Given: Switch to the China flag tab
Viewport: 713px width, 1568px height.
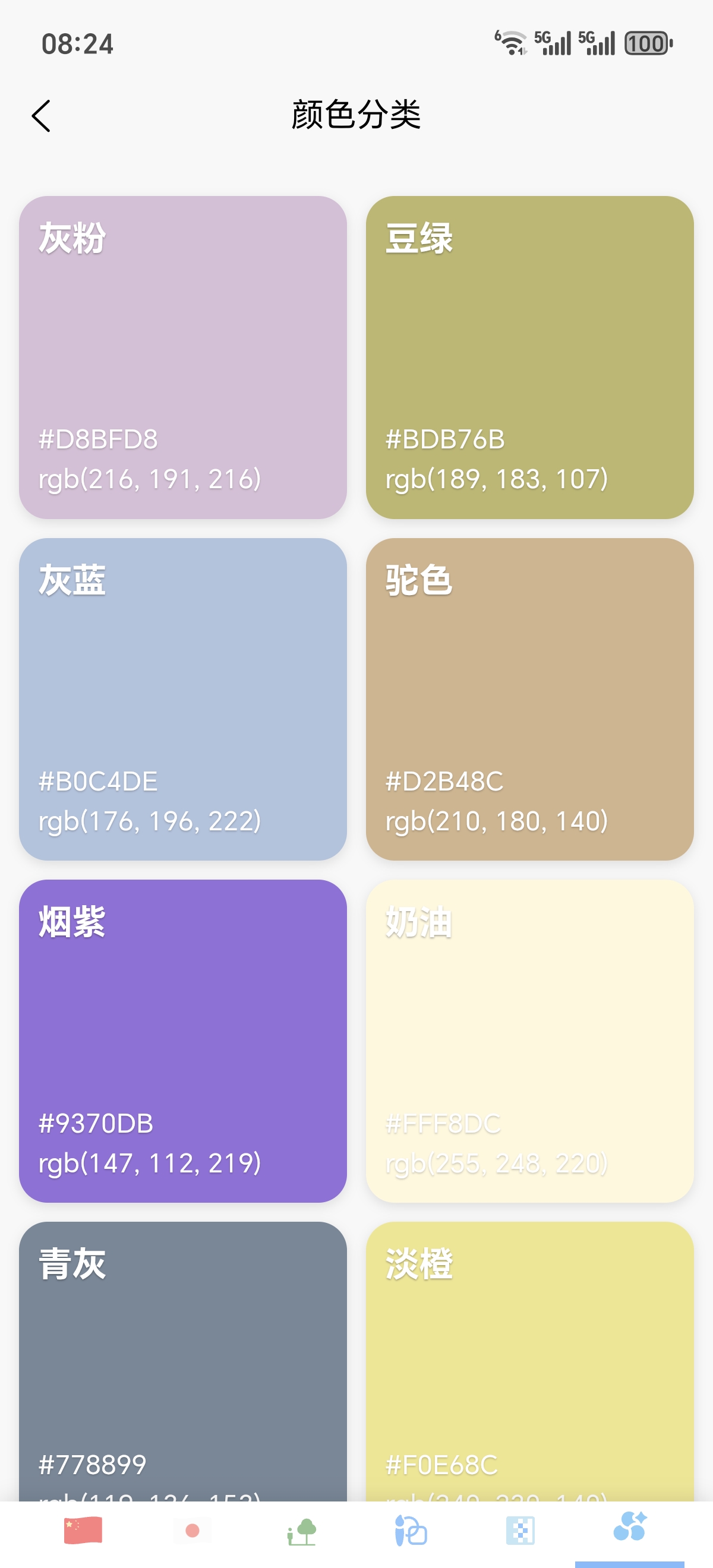Looking at the screenshot, I should coord(83,1530).
